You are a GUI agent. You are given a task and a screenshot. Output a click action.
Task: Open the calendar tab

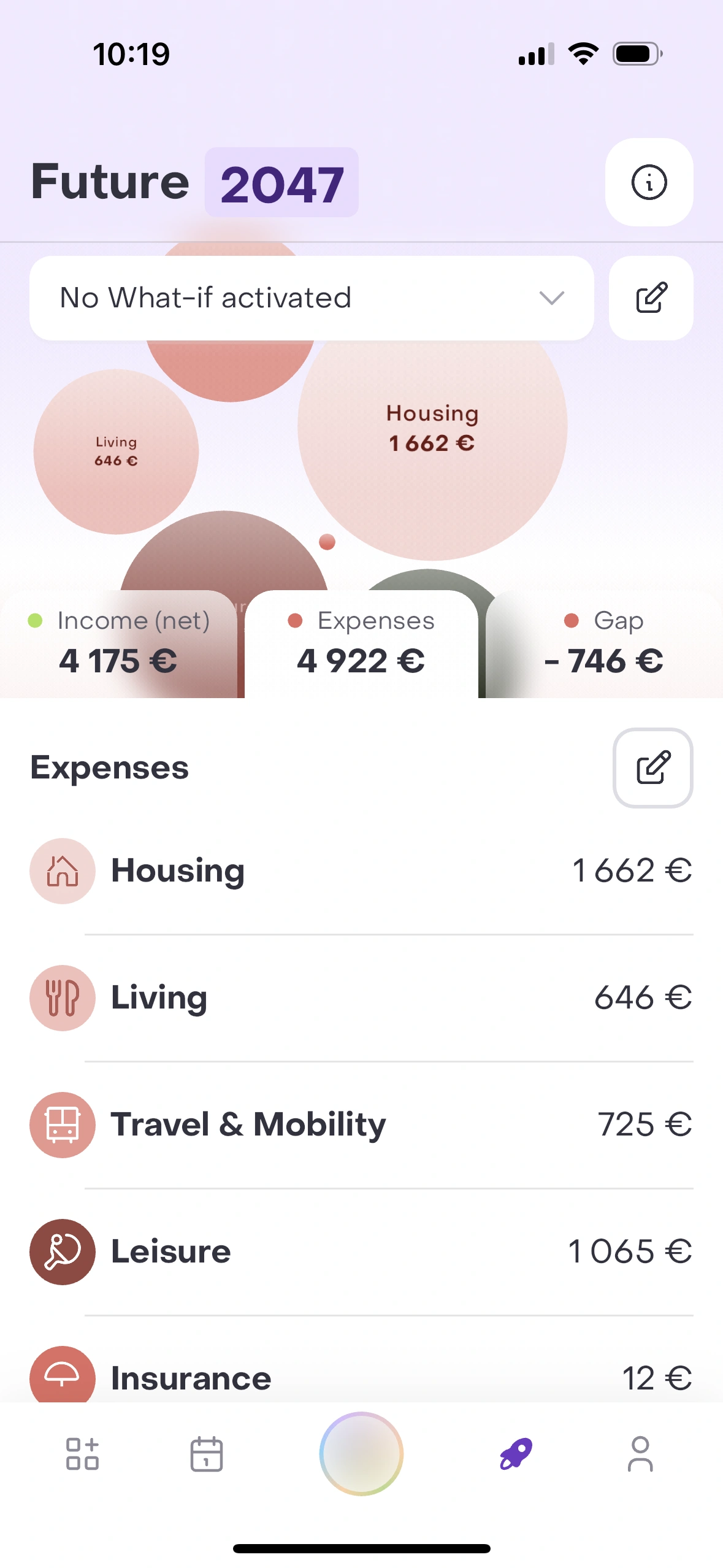[206, 1454]
